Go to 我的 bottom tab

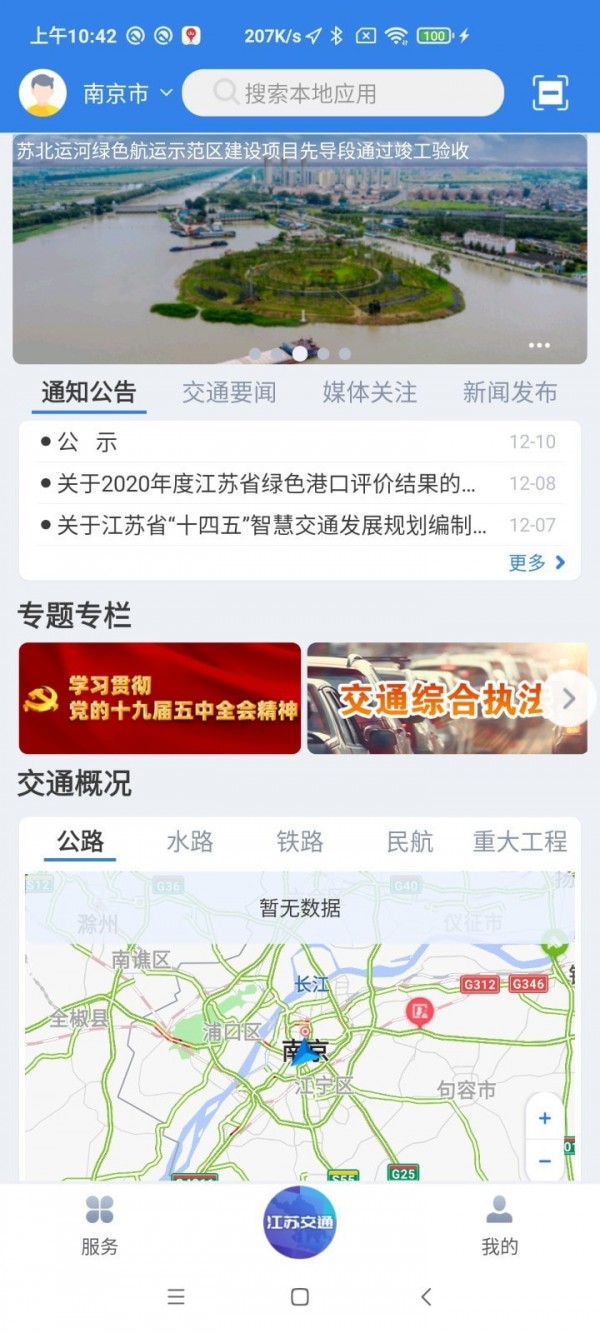[499, 1226]
